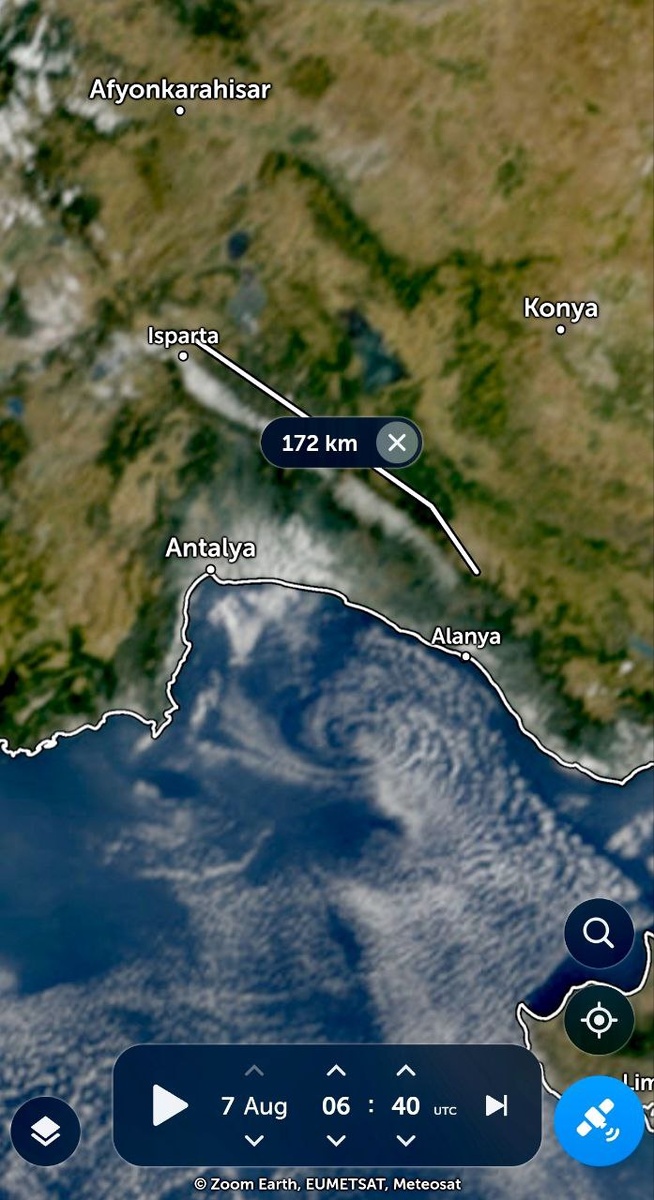Viewport: 654px width, 1200px height.
Task: Go to the previous day below 7 Aug
Action: coord(254,1140)
